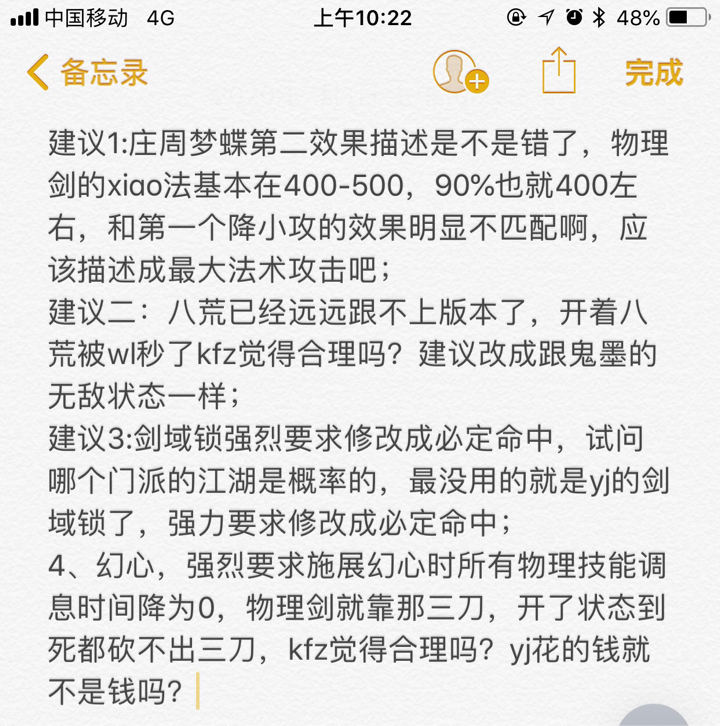Go back to the 备忘录 list
The width and height of the screenshot is (720, 726).
click(x=87, y=72)
